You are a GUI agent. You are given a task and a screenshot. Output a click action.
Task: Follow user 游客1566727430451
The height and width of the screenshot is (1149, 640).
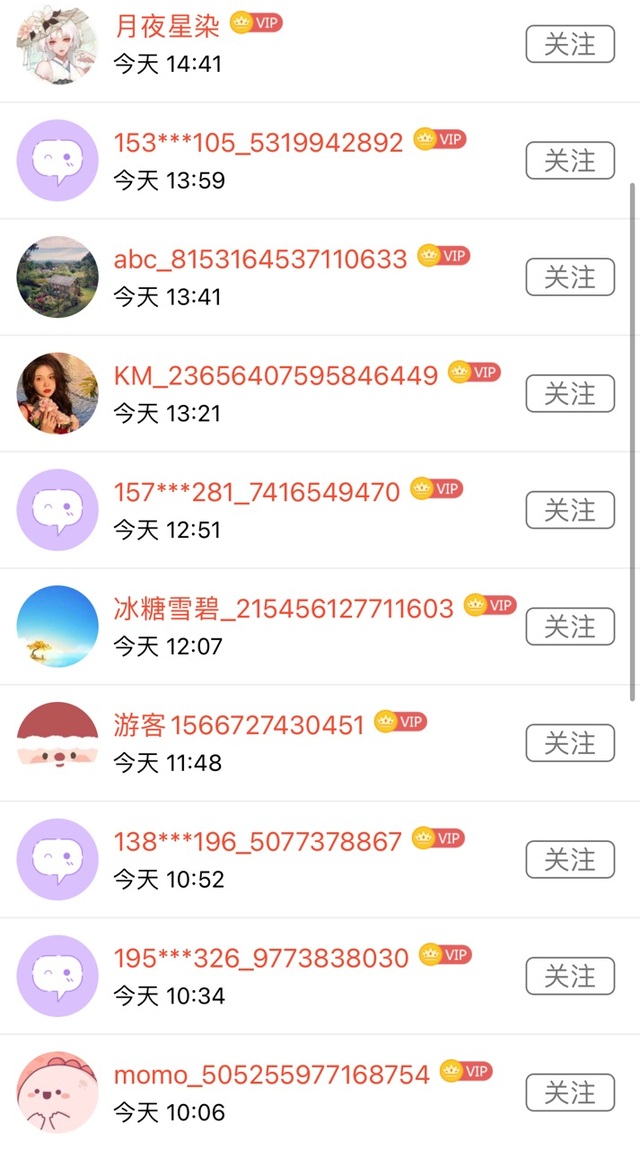[570, 743]
